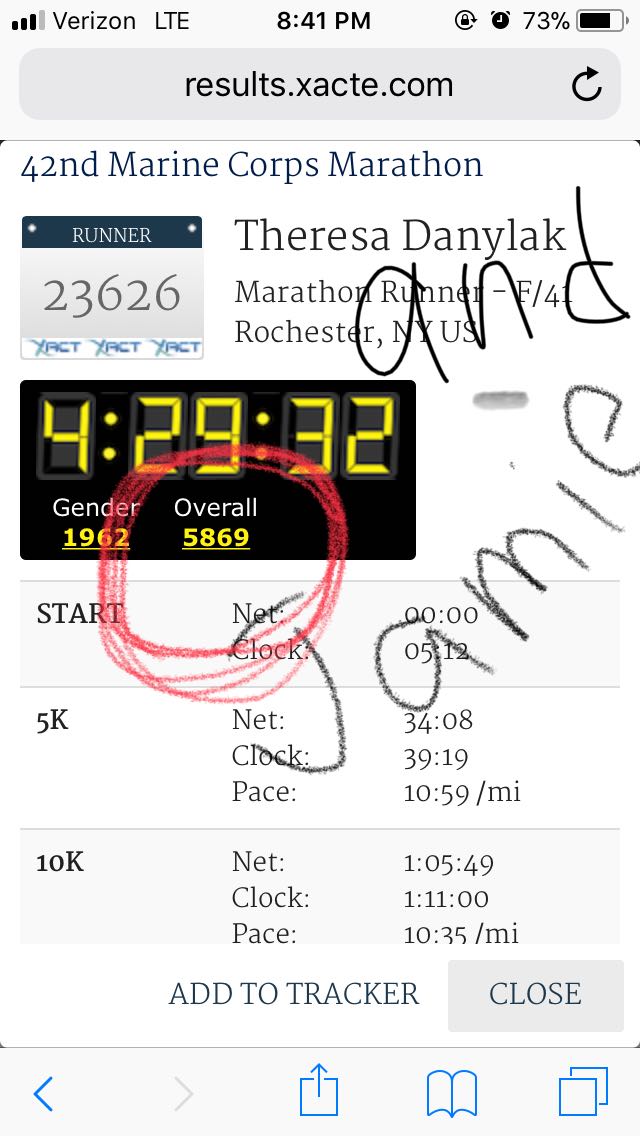Show open Safari tabs
640x1136 pixels.
[583, 1093]
